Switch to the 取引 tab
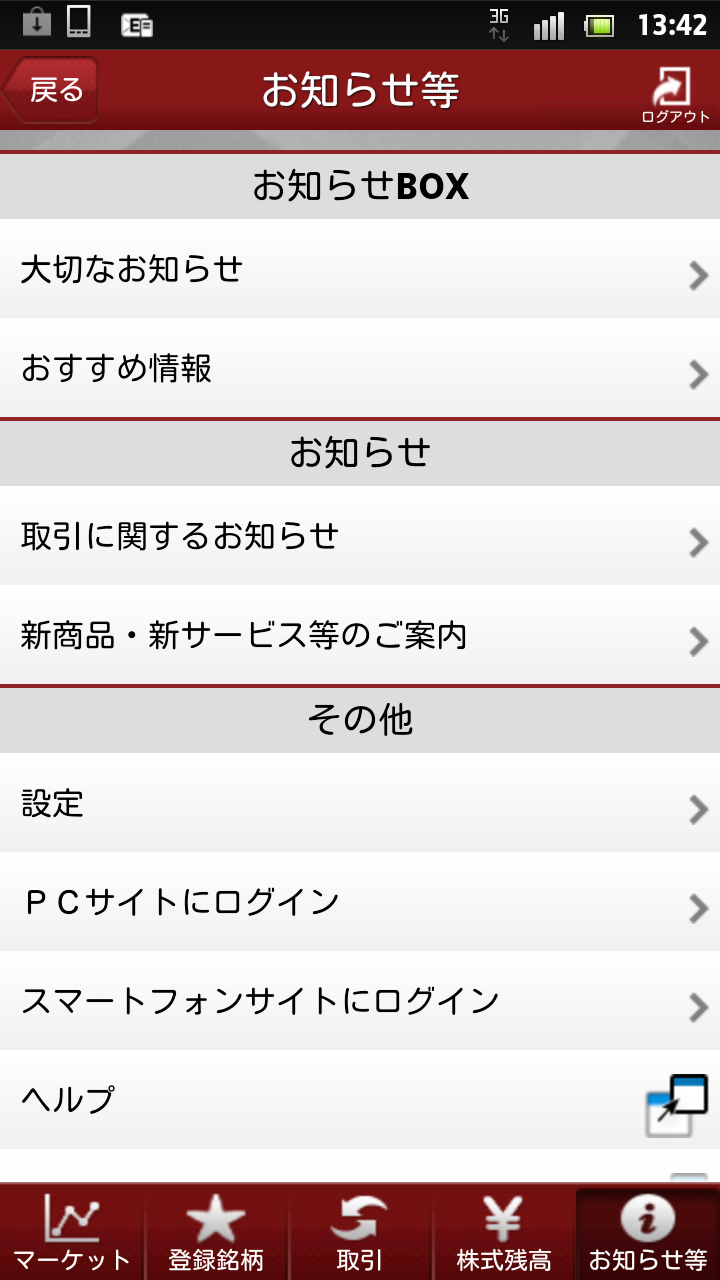 point(360,1233)
